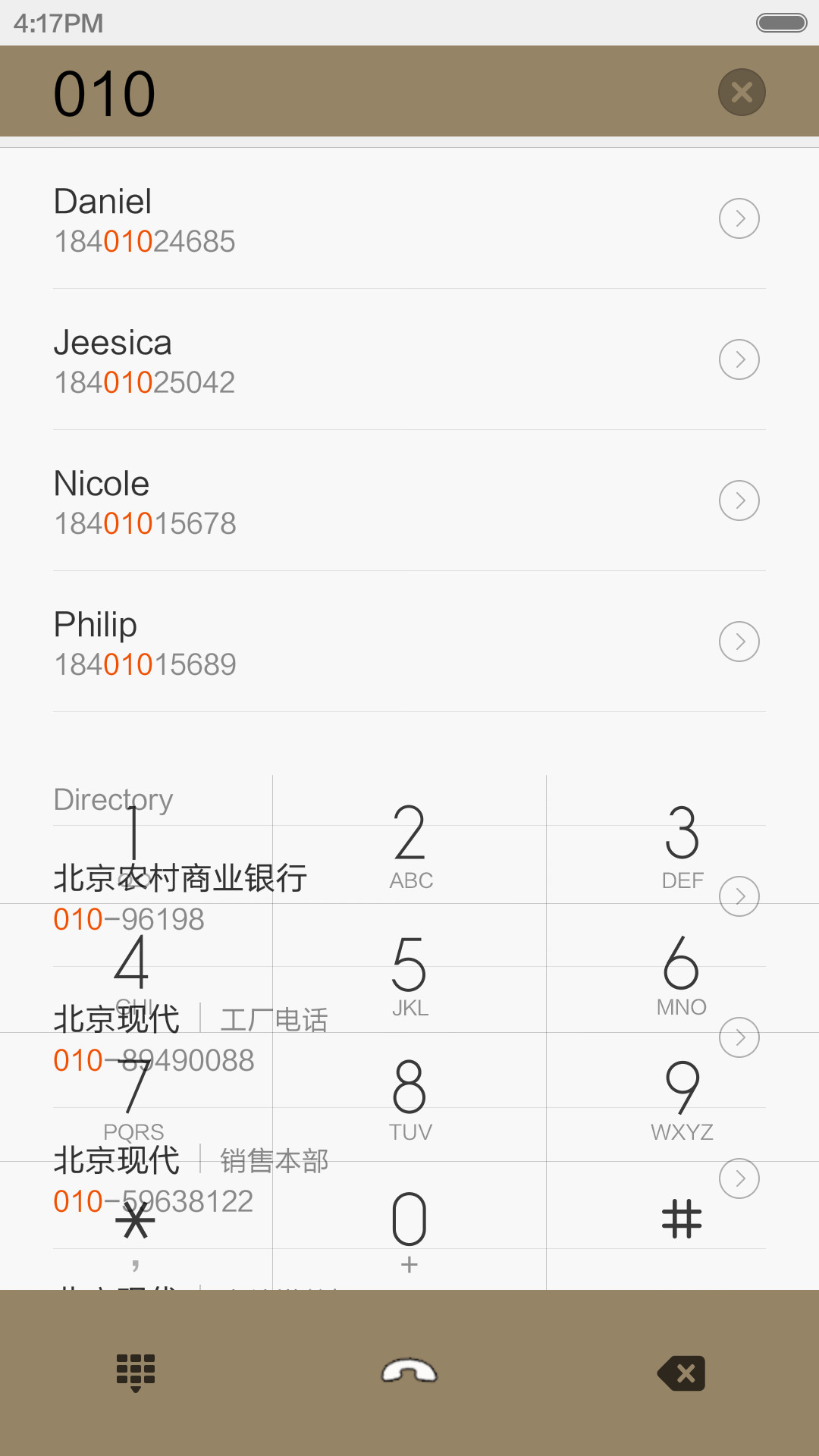Open Philip's contact details arrow
This screenshot has height=1456, width=819.
(x=739, y=642)
